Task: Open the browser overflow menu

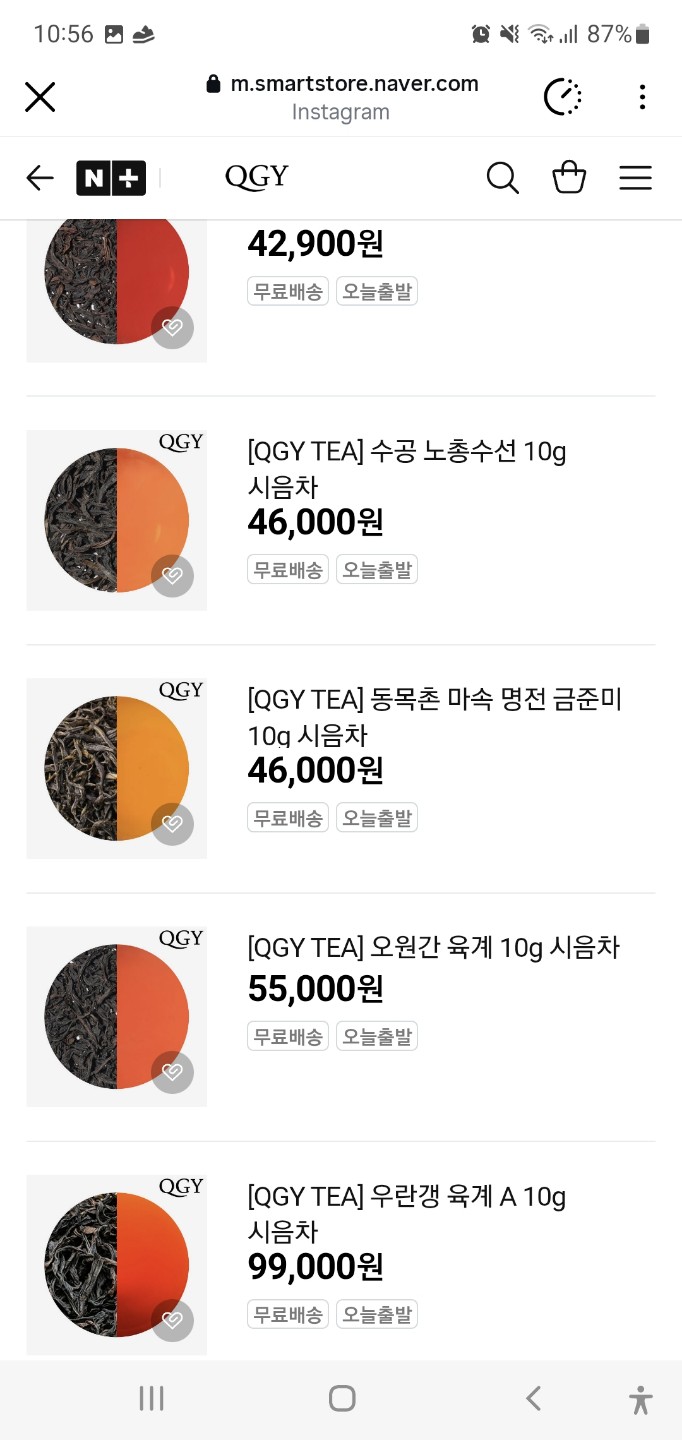Action: coord(642,97)
